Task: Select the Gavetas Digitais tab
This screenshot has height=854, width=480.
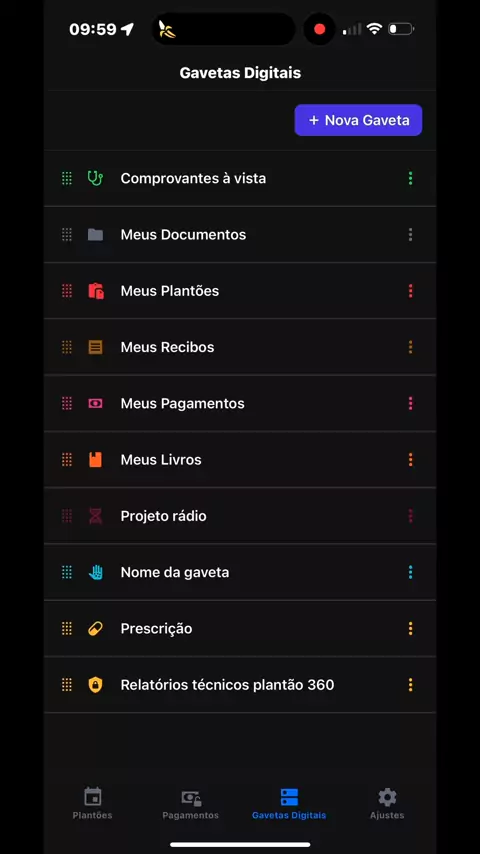Action: tap(289, 804)
